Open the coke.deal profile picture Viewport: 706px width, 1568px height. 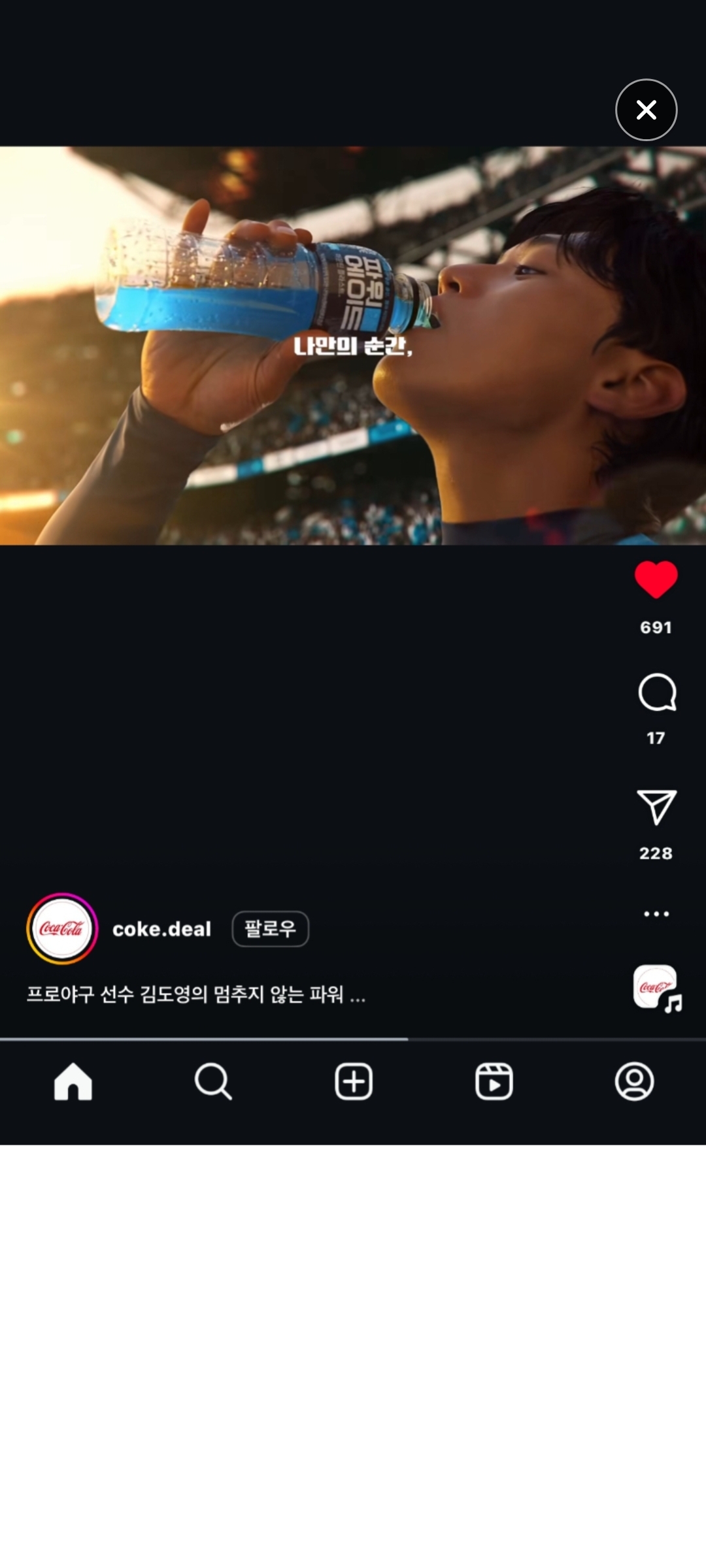coord(62,928)
